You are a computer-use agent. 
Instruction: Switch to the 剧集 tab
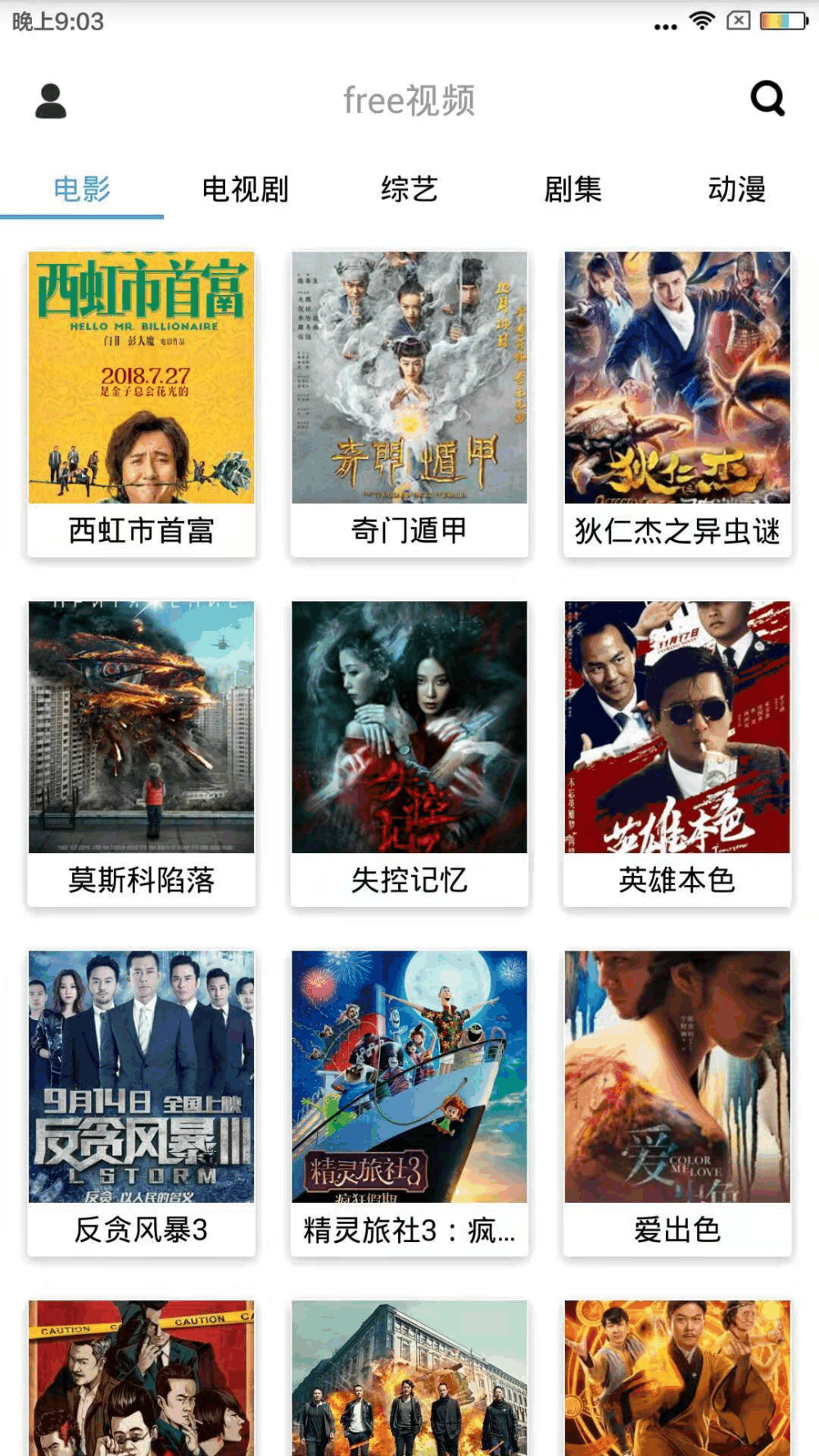tap(572, 189)
